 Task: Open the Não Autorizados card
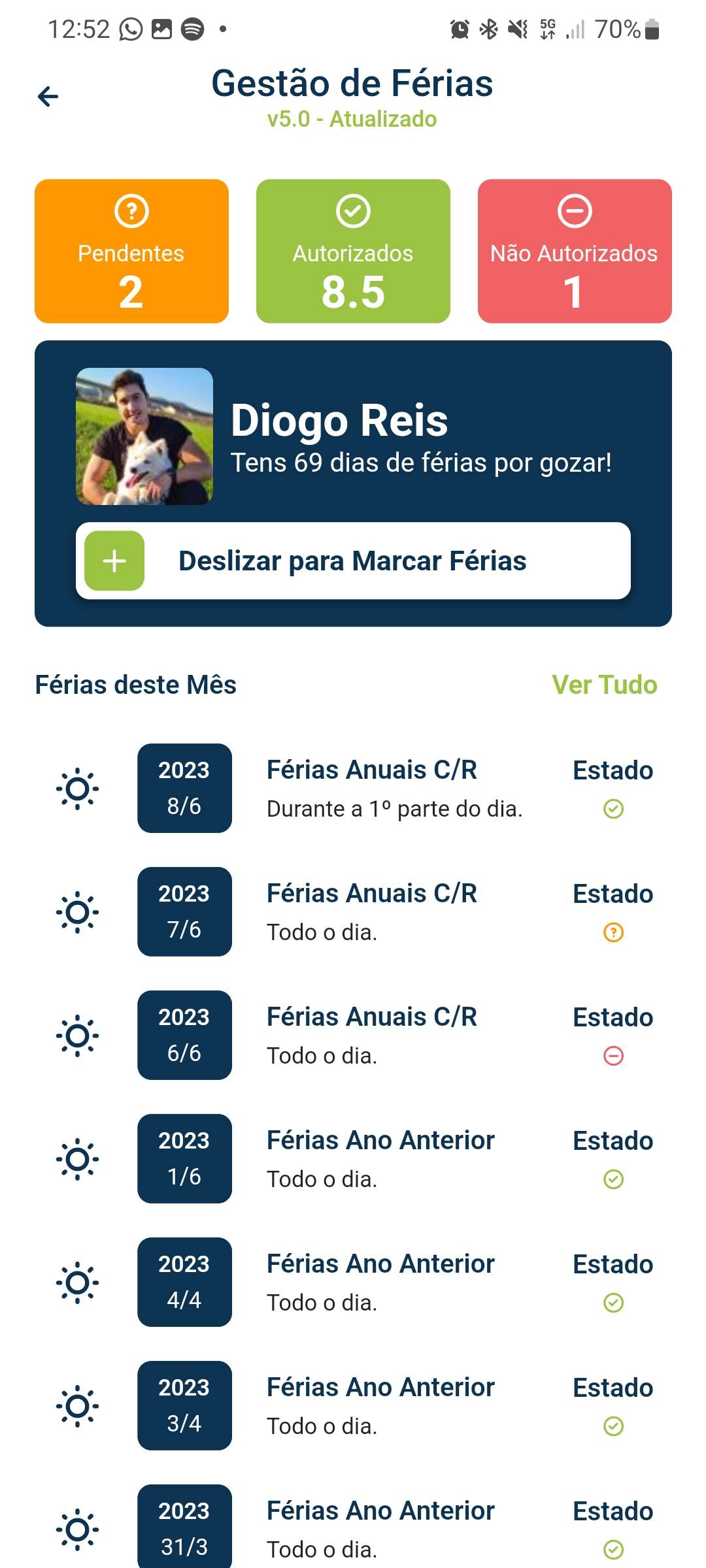[575, 251]
